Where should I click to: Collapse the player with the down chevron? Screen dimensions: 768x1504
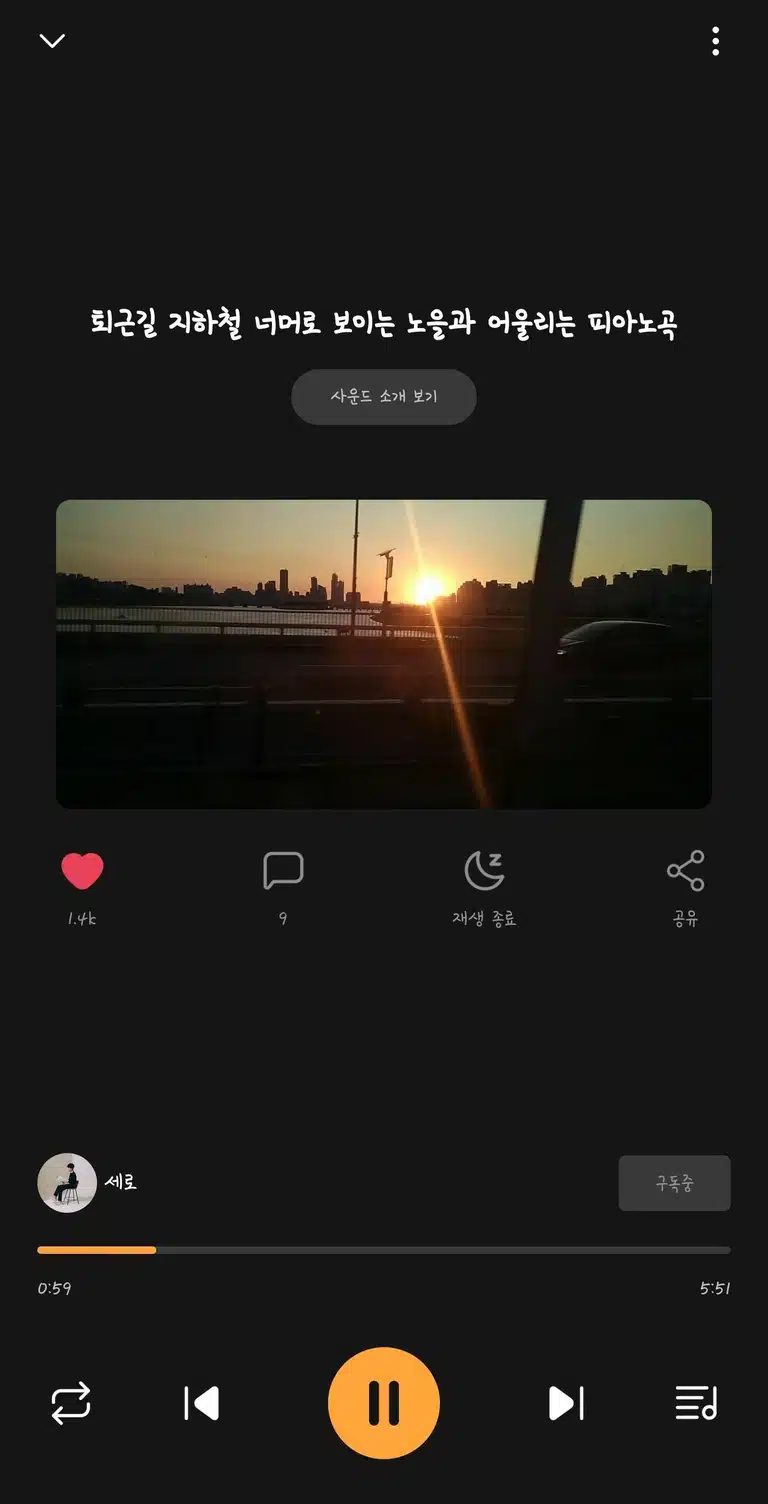pyautogui.click(x=52, y=41)
